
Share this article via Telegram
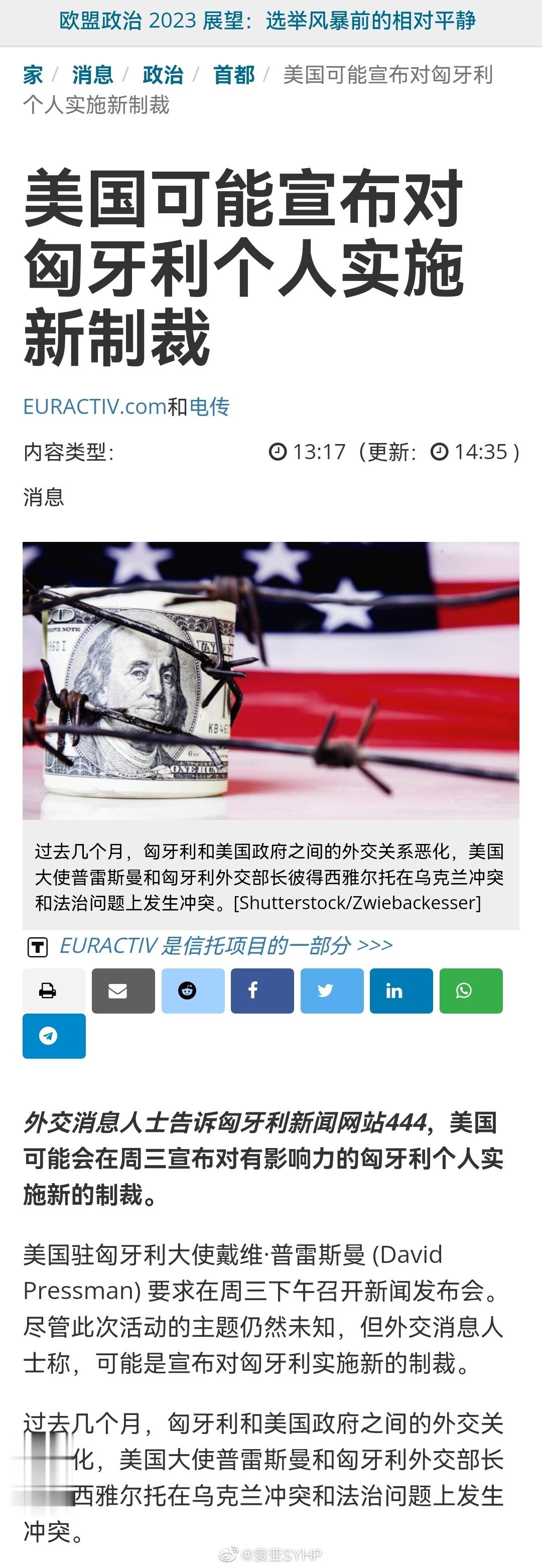click(x=54, y=1036)
